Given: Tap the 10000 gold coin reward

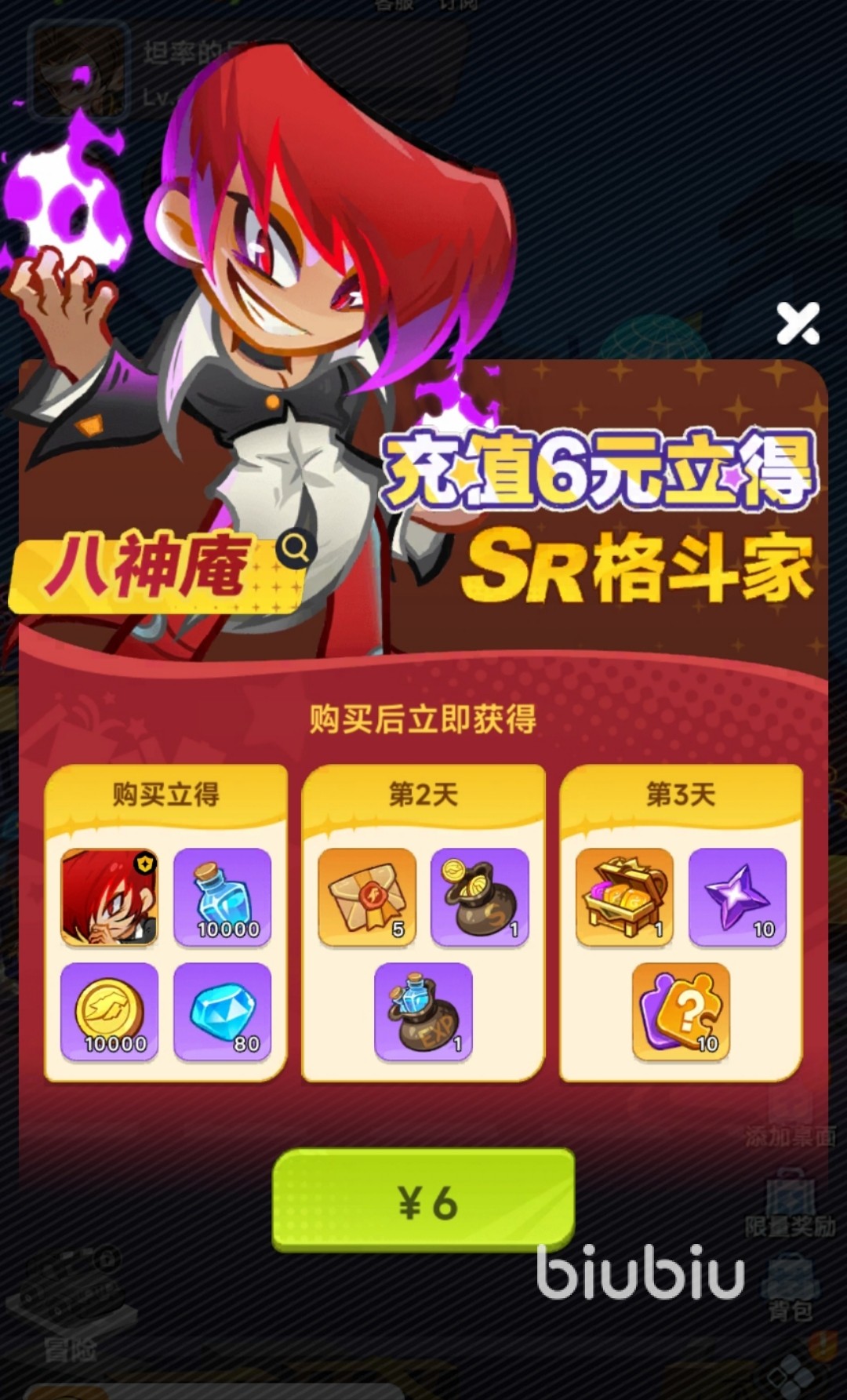Looking at the screenshot, I should coord(109,1012).
